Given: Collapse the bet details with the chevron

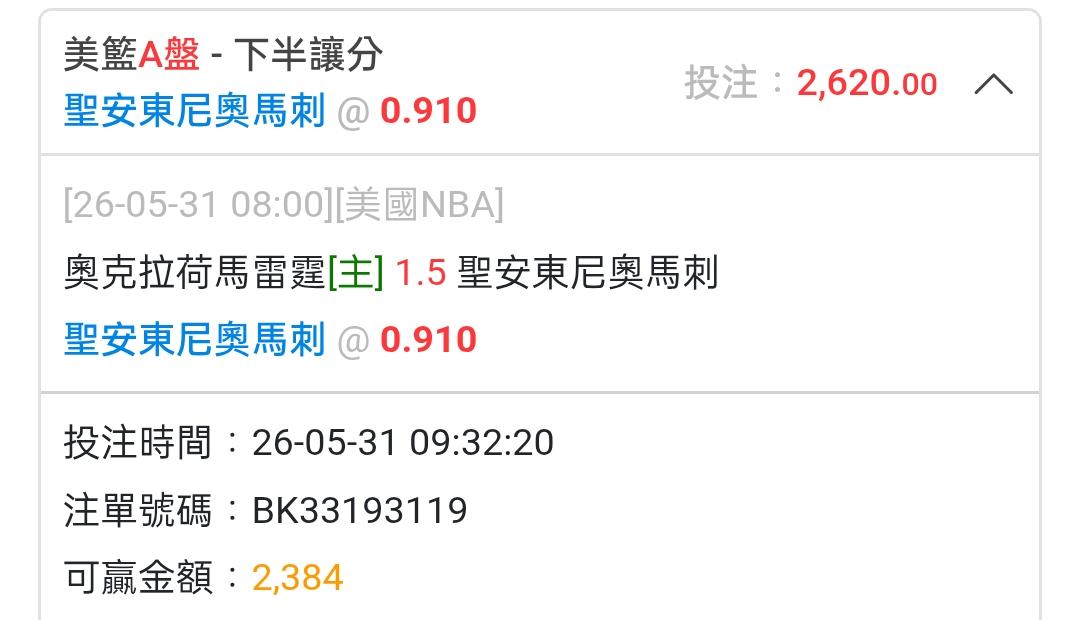Looking at the screenshot, I should click(x=994, y=84).
